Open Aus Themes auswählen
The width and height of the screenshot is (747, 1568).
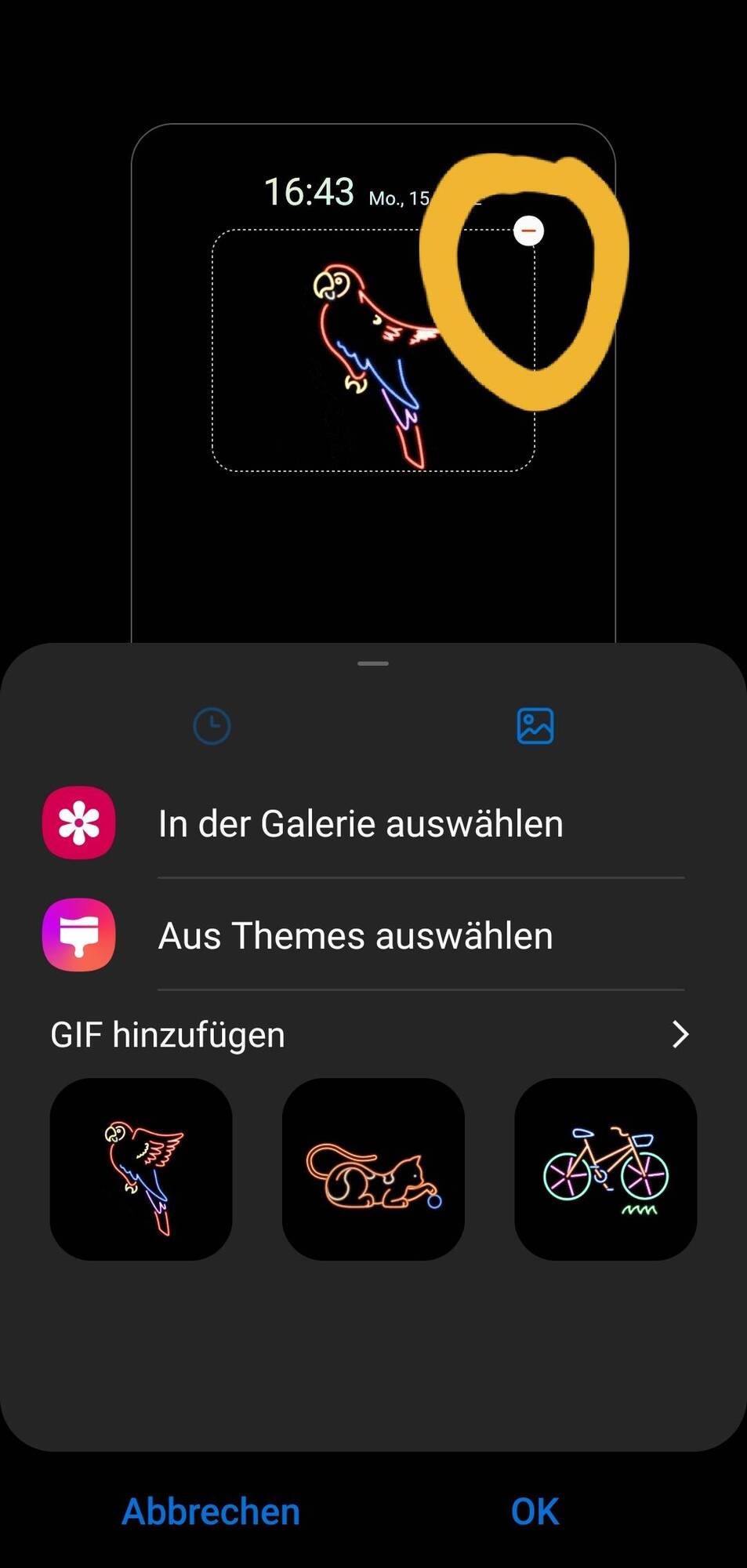pyautogui.click(x=356, y=936)
